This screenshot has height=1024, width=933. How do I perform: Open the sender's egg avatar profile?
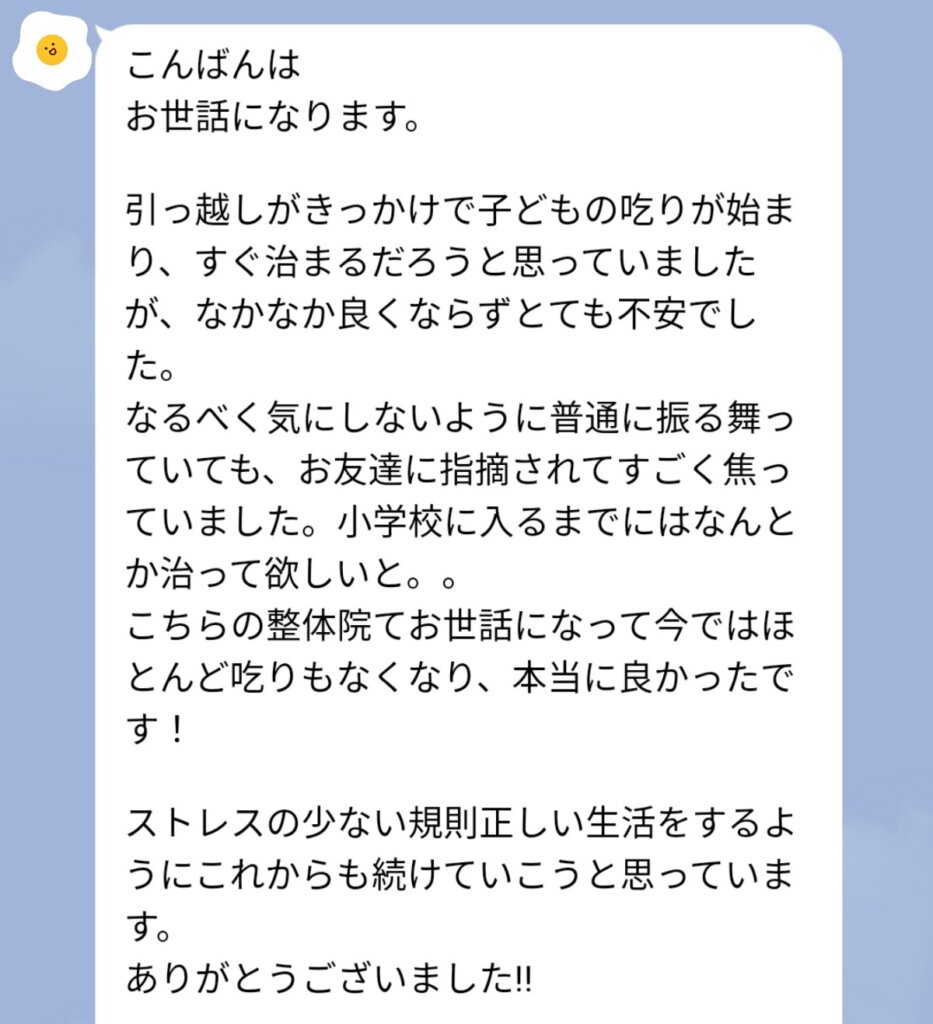51,51
